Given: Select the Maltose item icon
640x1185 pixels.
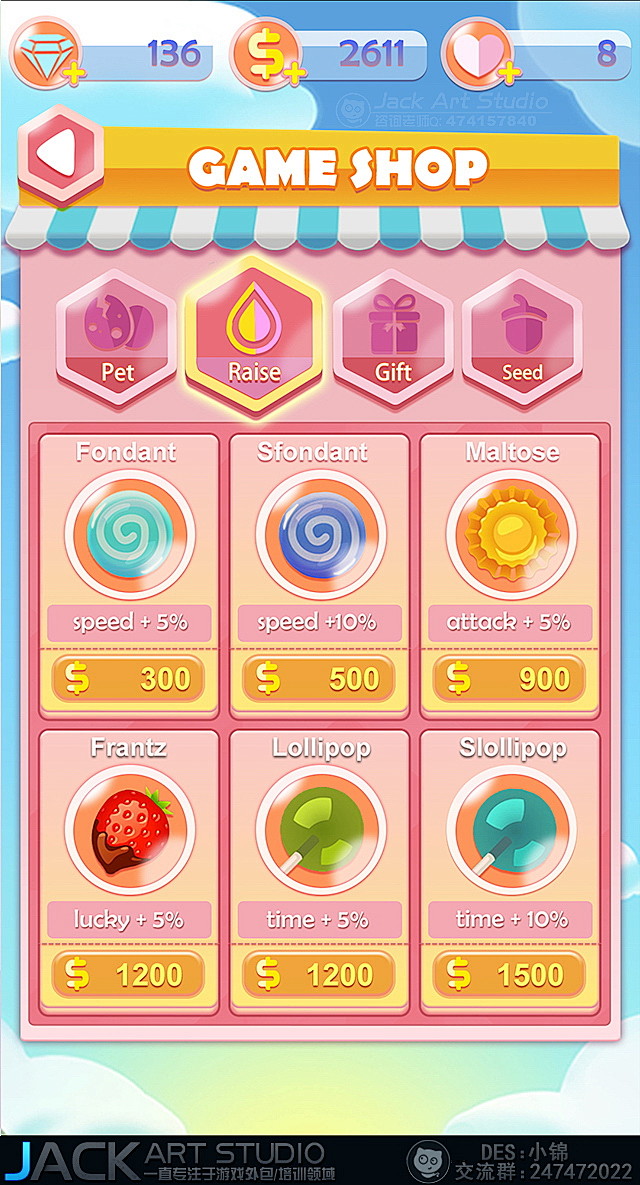Looking at the screenshot, I should click(x=510, y=535).
